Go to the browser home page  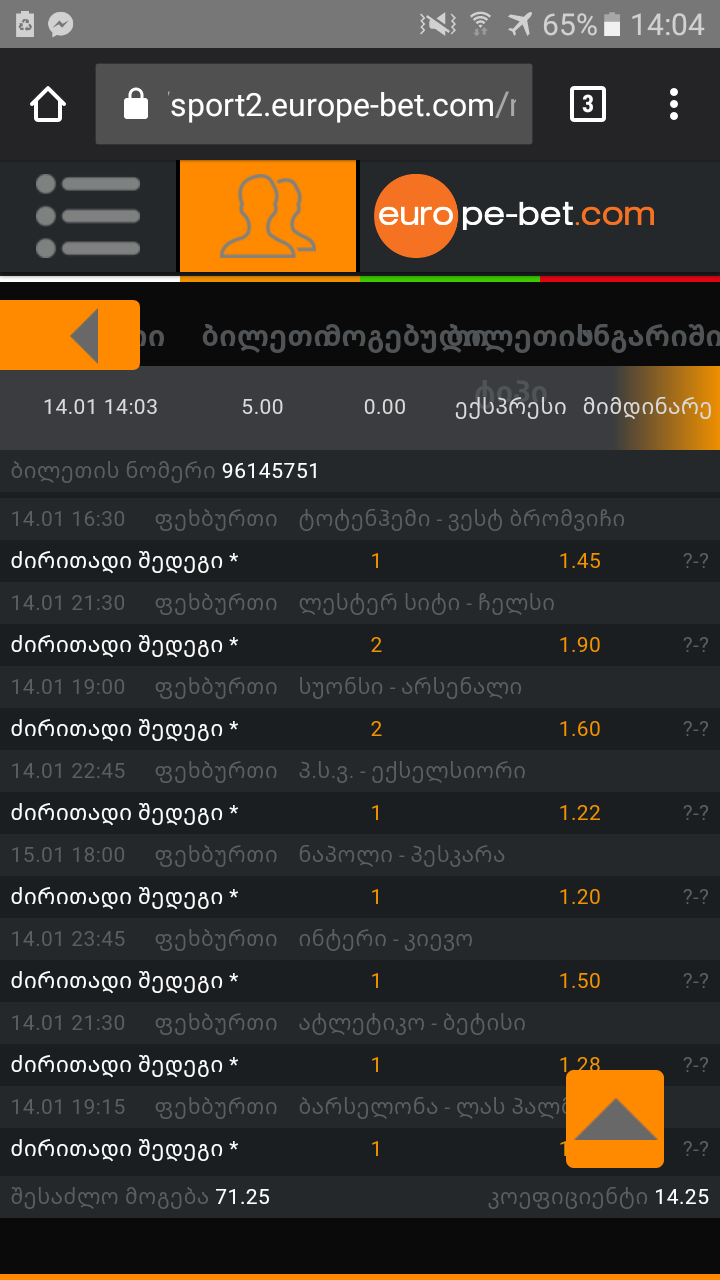(x=48, y=104)
